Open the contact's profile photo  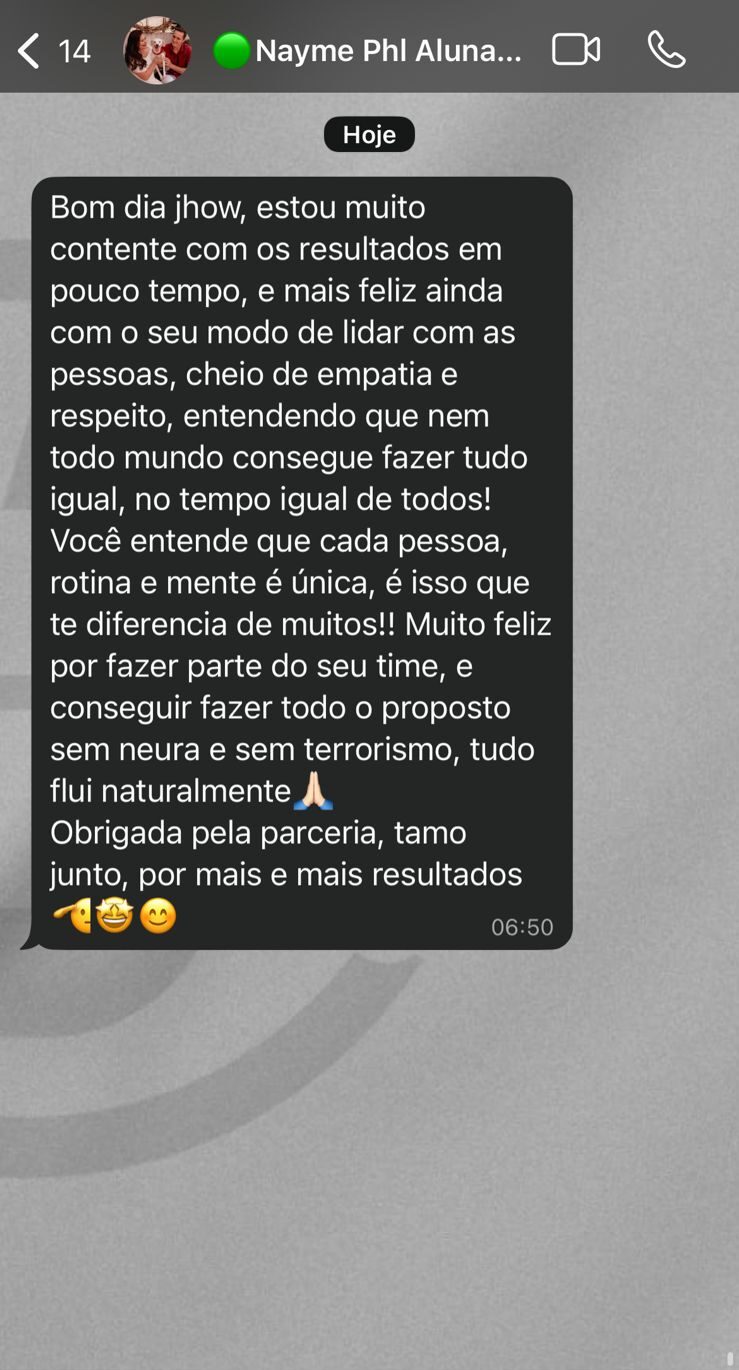(x=158, y=50)
